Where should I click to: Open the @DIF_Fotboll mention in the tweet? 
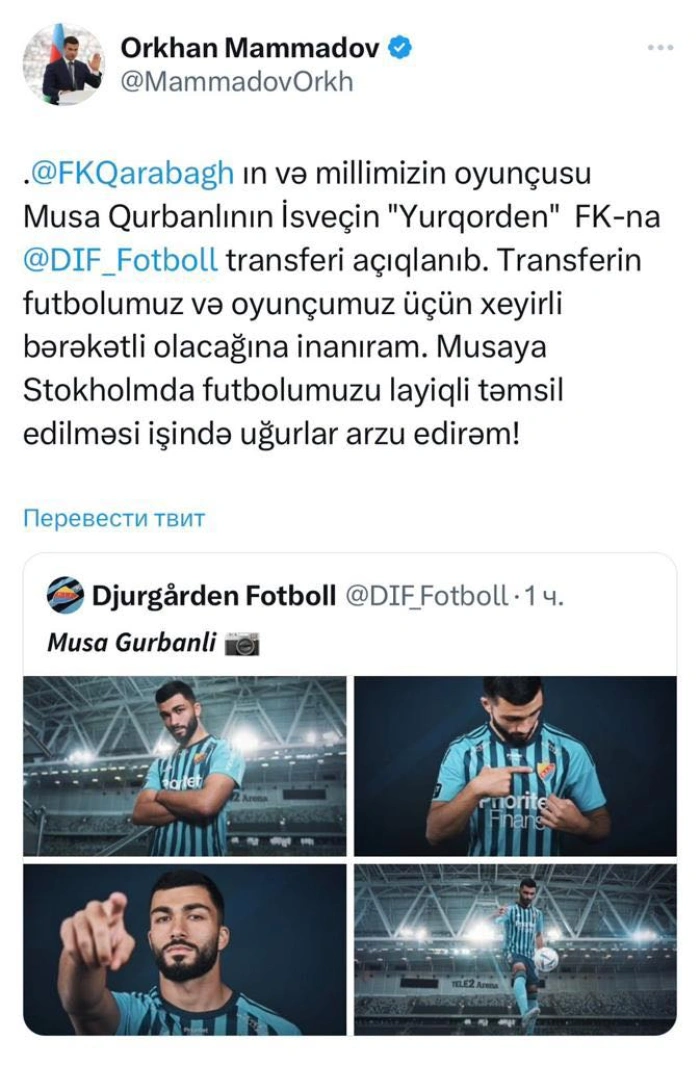pyautogui.click(x=120, y=261)
